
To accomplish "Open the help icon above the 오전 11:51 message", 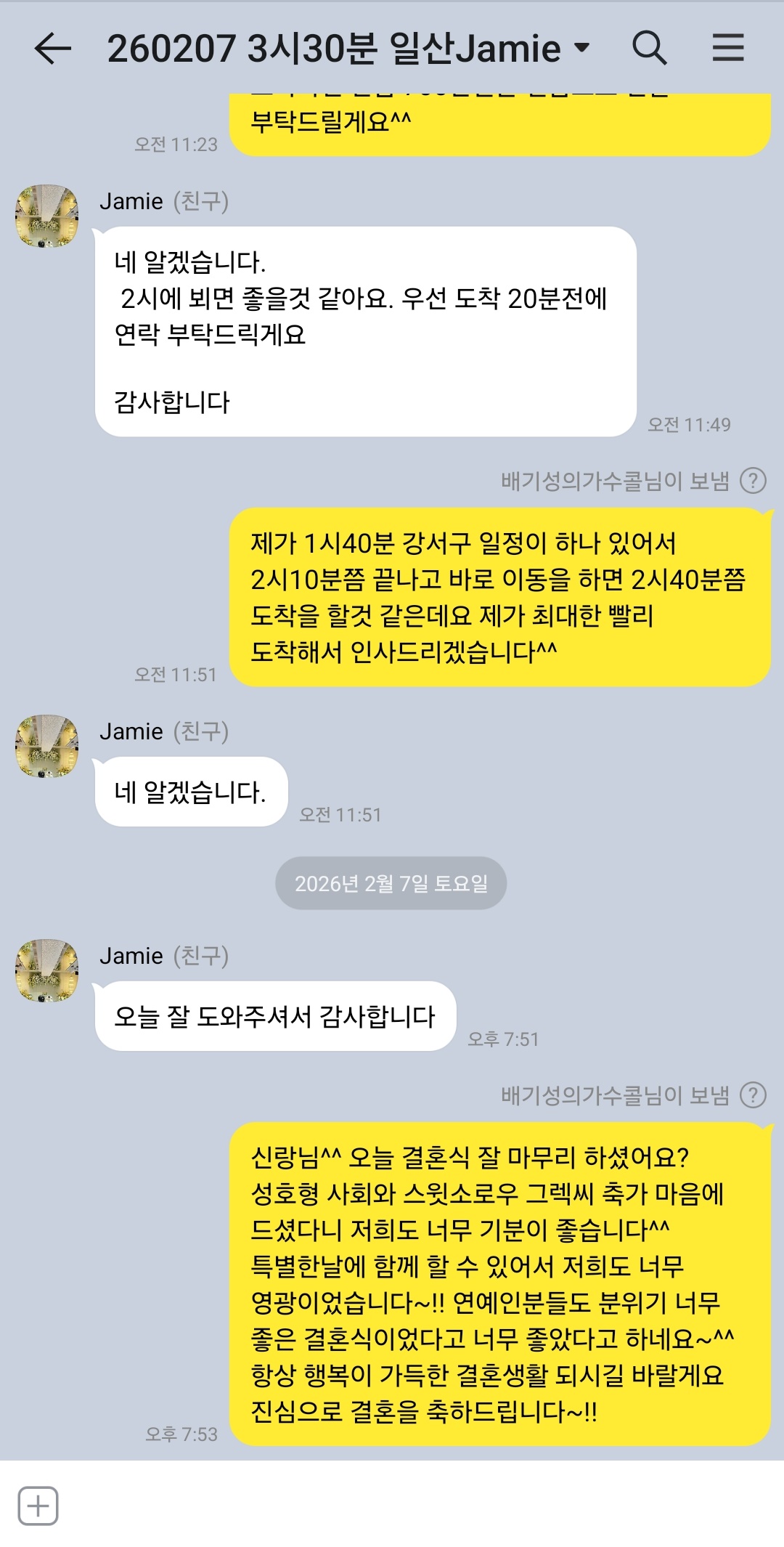I will pyautogui.click(x=753, y=481).
